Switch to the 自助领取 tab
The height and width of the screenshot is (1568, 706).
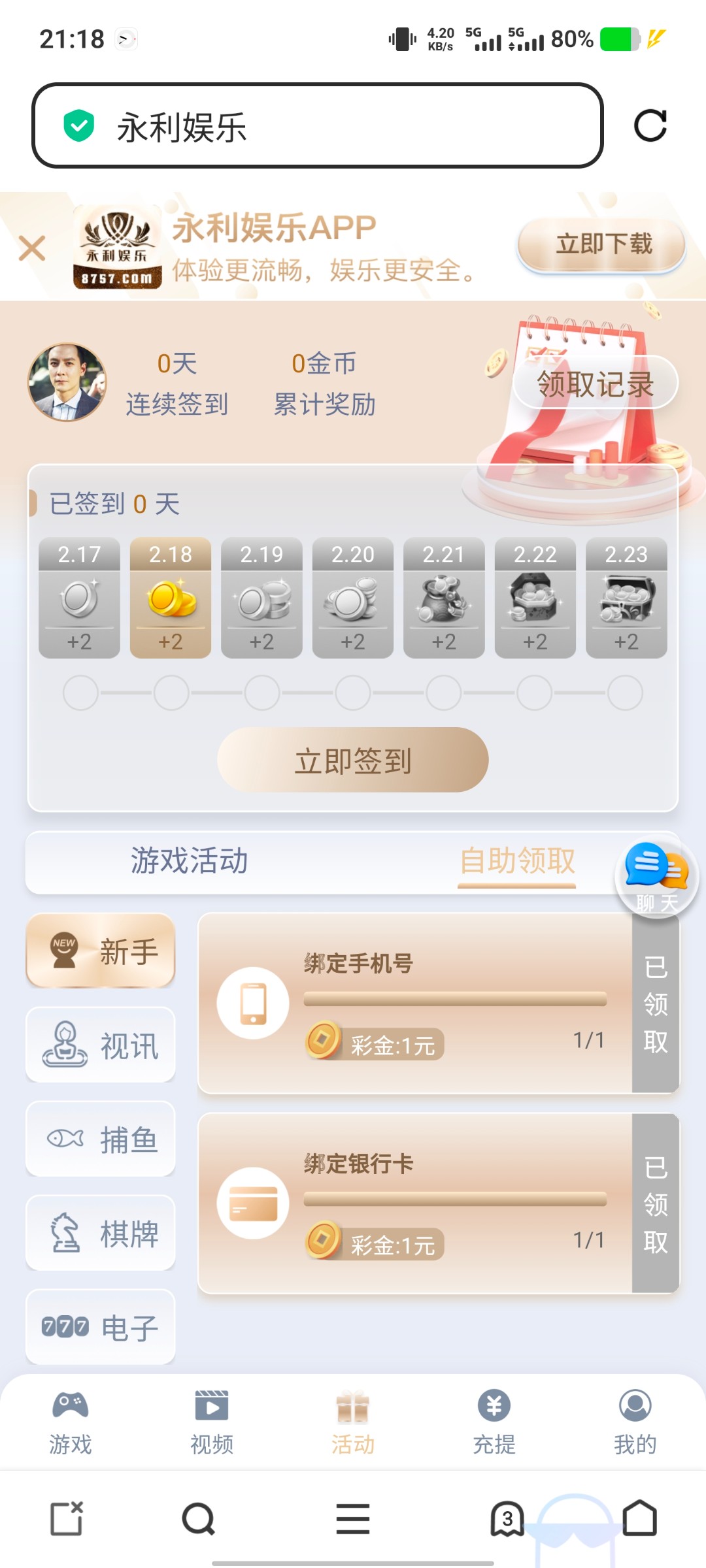[516, 861]
